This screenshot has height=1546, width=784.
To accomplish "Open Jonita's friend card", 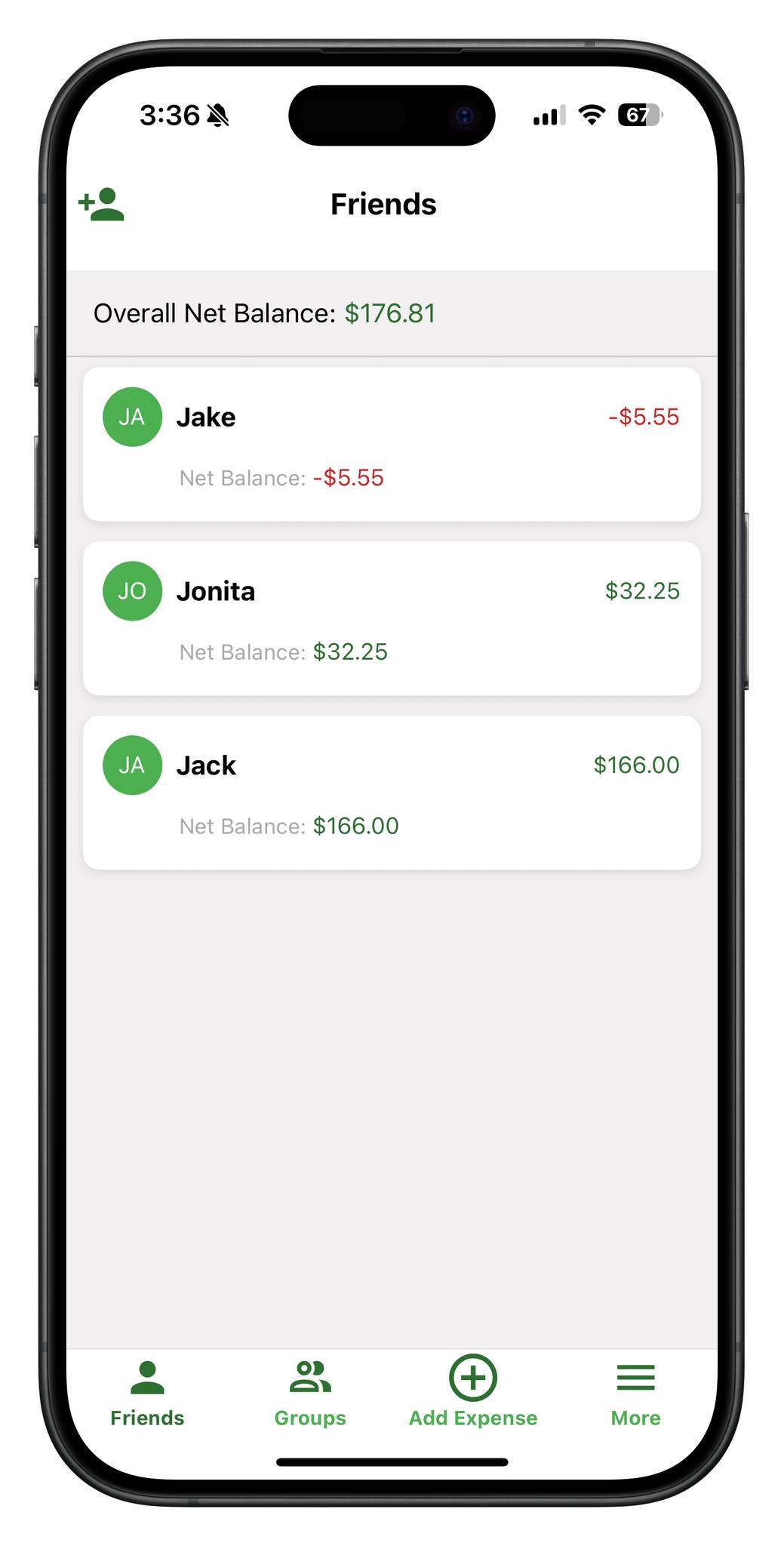I will point(391,617).
